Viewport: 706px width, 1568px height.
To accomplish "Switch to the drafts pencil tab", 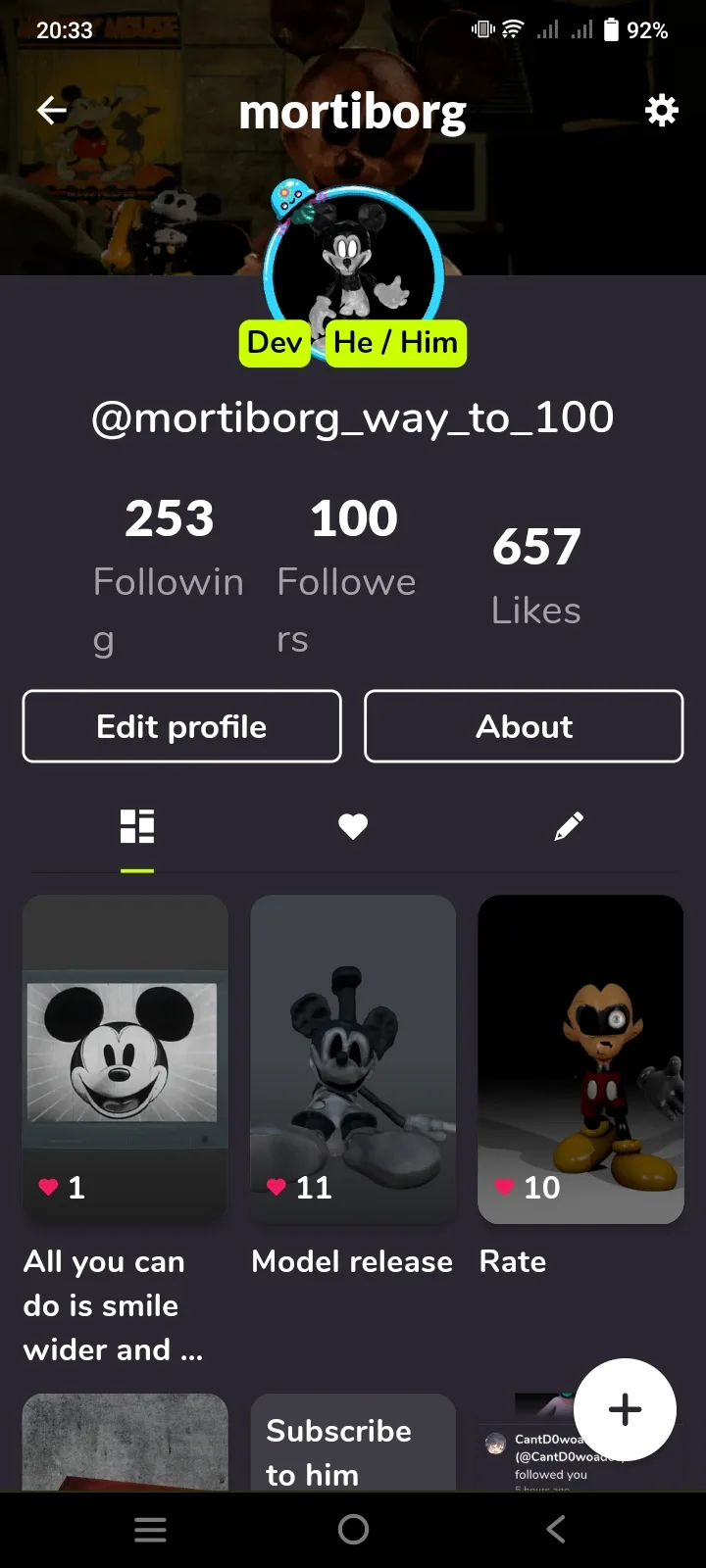I will (x=569, y=827).
